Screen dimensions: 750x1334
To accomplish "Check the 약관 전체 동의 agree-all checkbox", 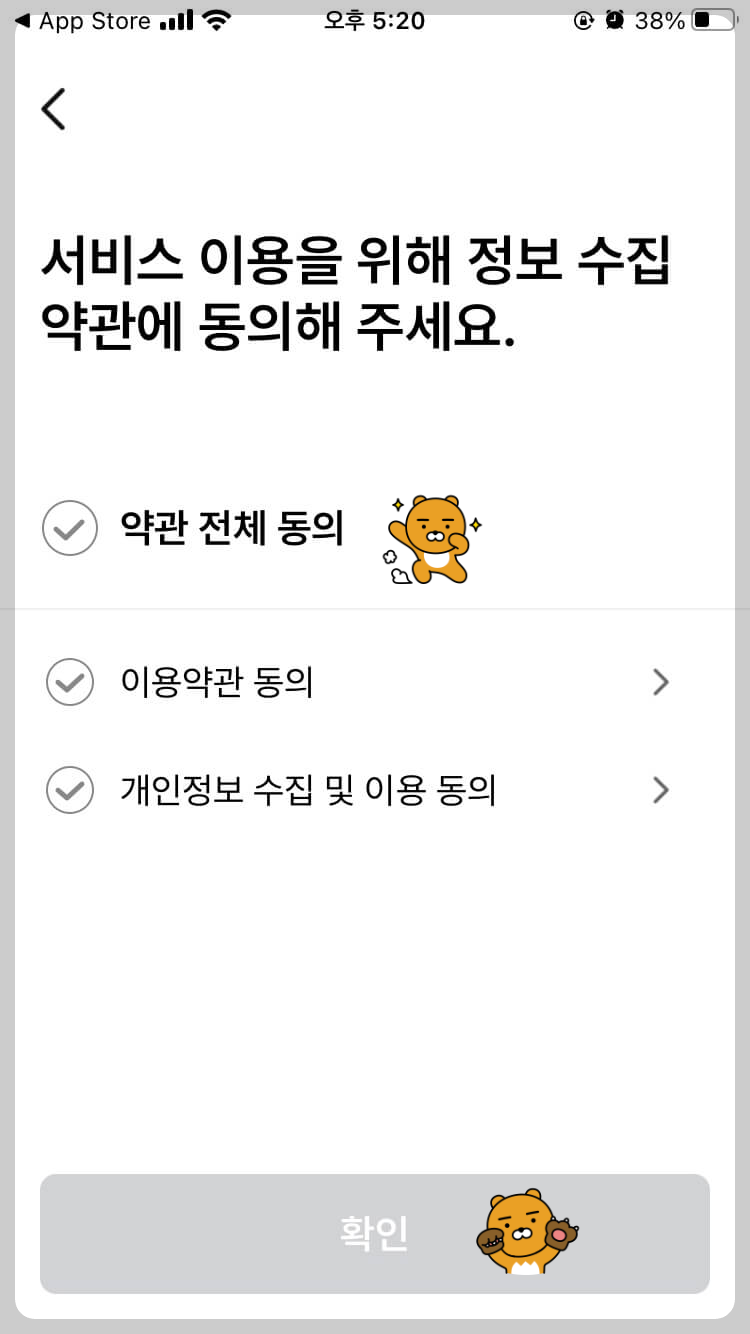I will click(x=68, y=528).
